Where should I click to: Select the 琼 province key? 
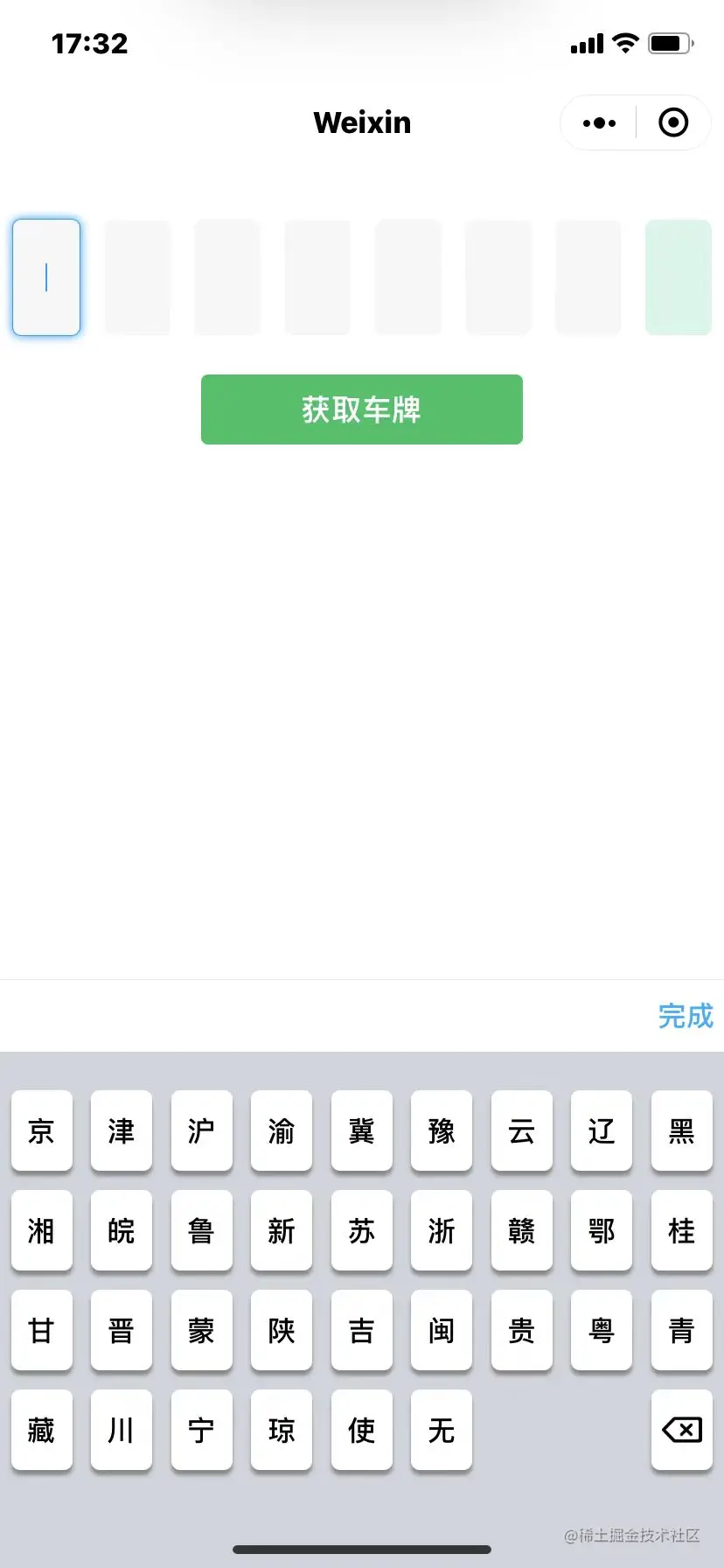click(x=281, y=1431)
